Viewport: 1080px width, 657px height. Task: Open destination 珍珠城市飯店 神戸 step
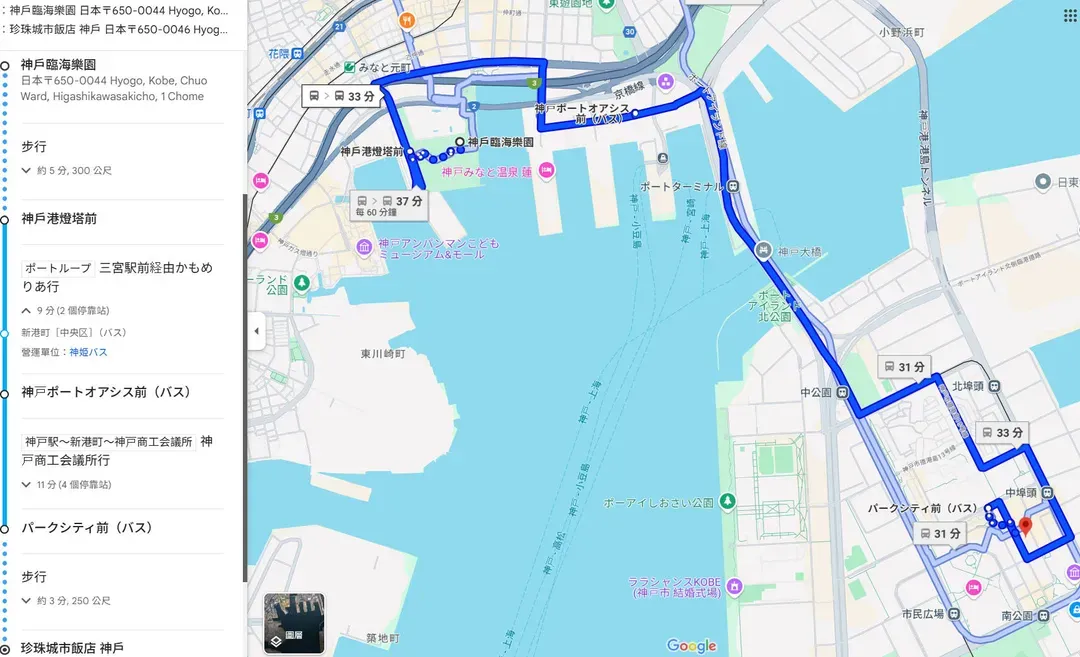[x=72, y=648]
